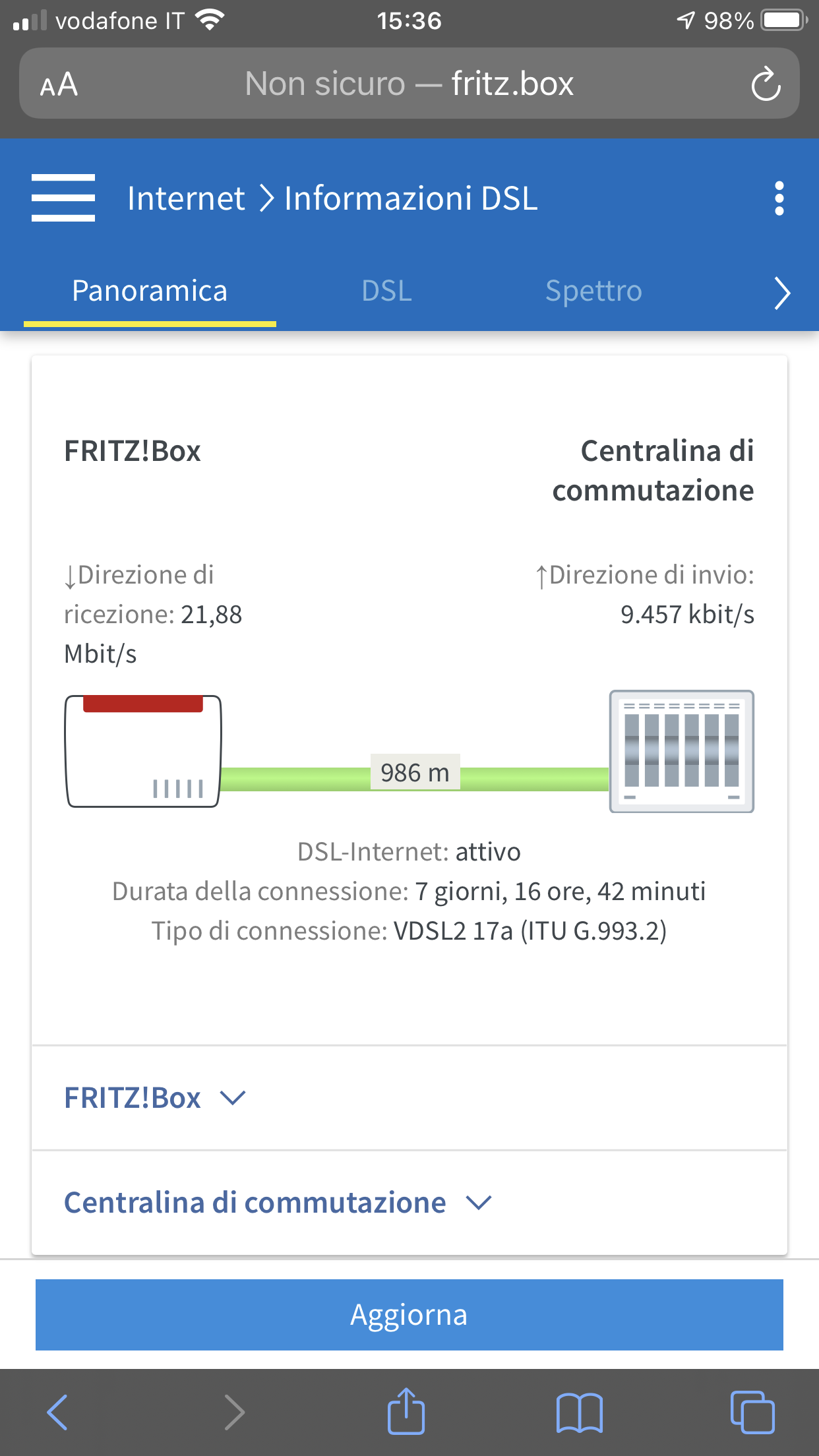Open the hamburger navigation menu
Image resolution: width=819 pixels, height=1456 pixels.
pyautogui.click(x=63, y=198)
